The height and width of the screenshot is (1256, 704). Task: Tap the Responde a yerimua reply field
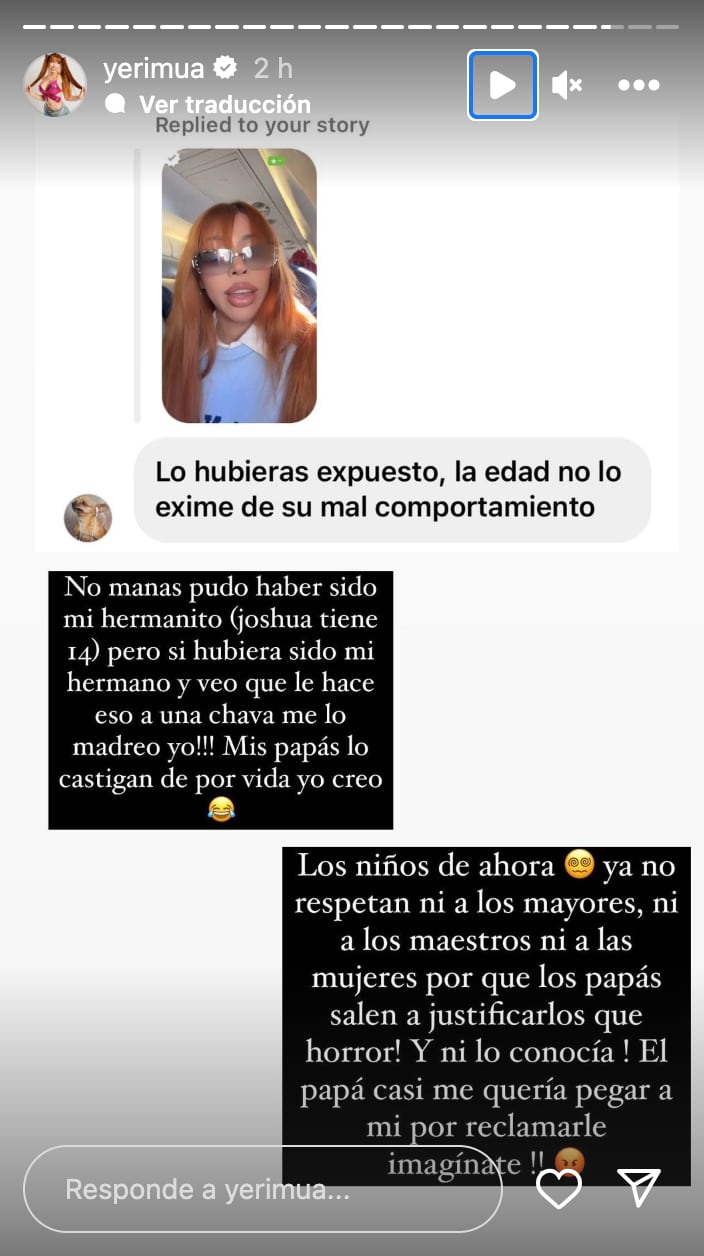point(262,1189)
